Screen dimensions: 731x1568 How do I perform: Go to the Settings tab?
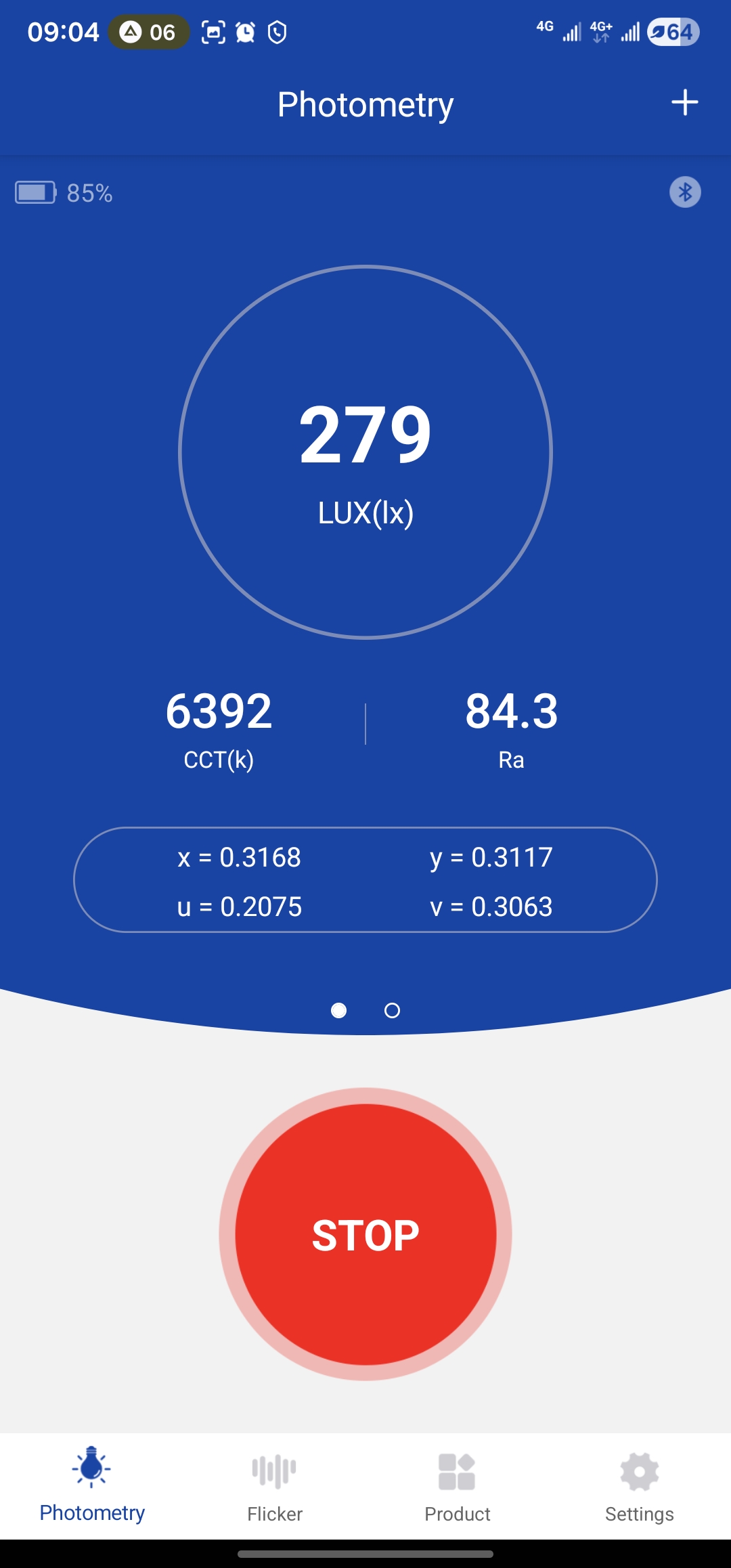(639, 1487)
